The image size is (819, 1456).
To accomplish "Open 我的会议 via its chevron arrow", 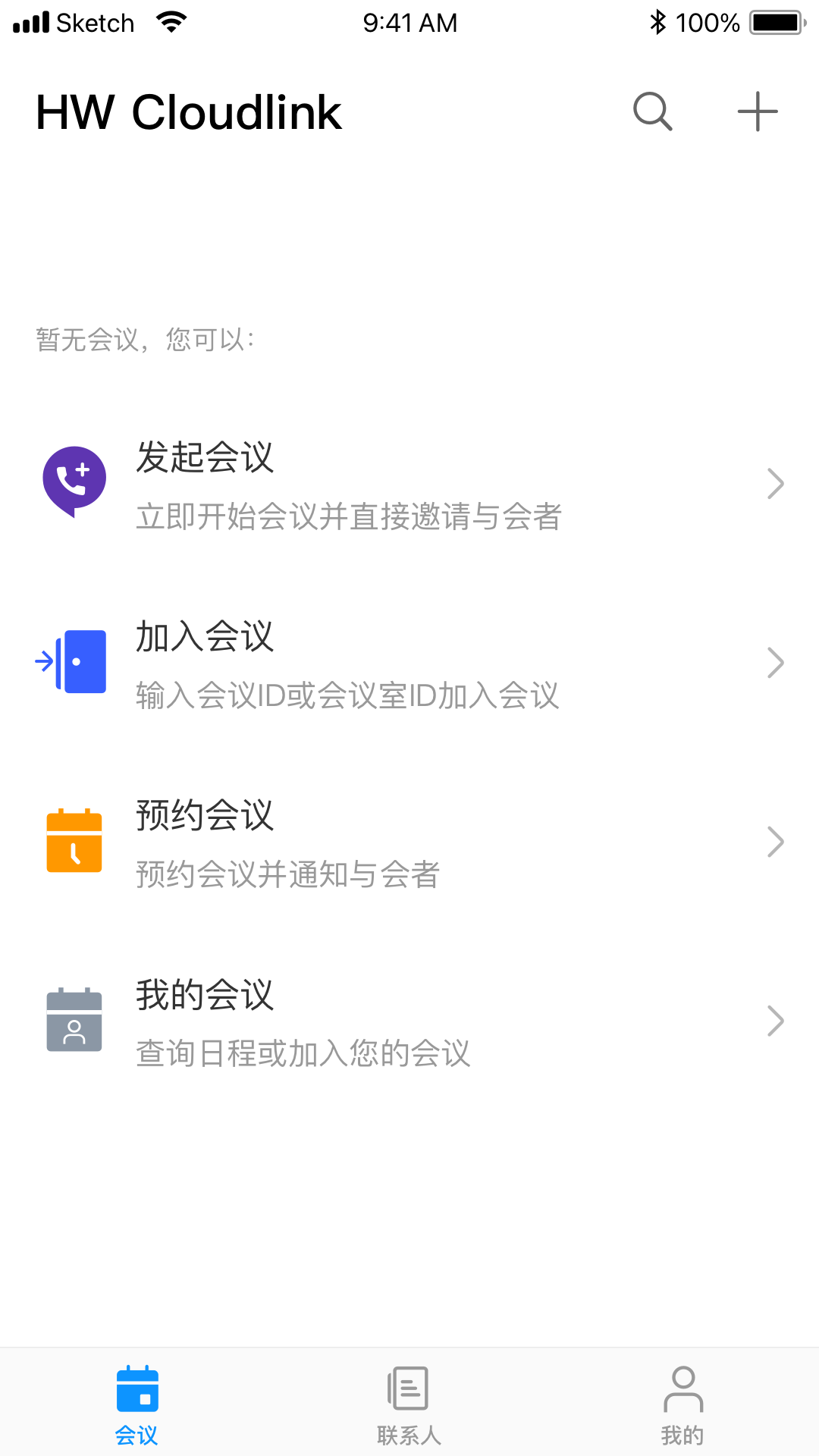I will click(775, 1020).
